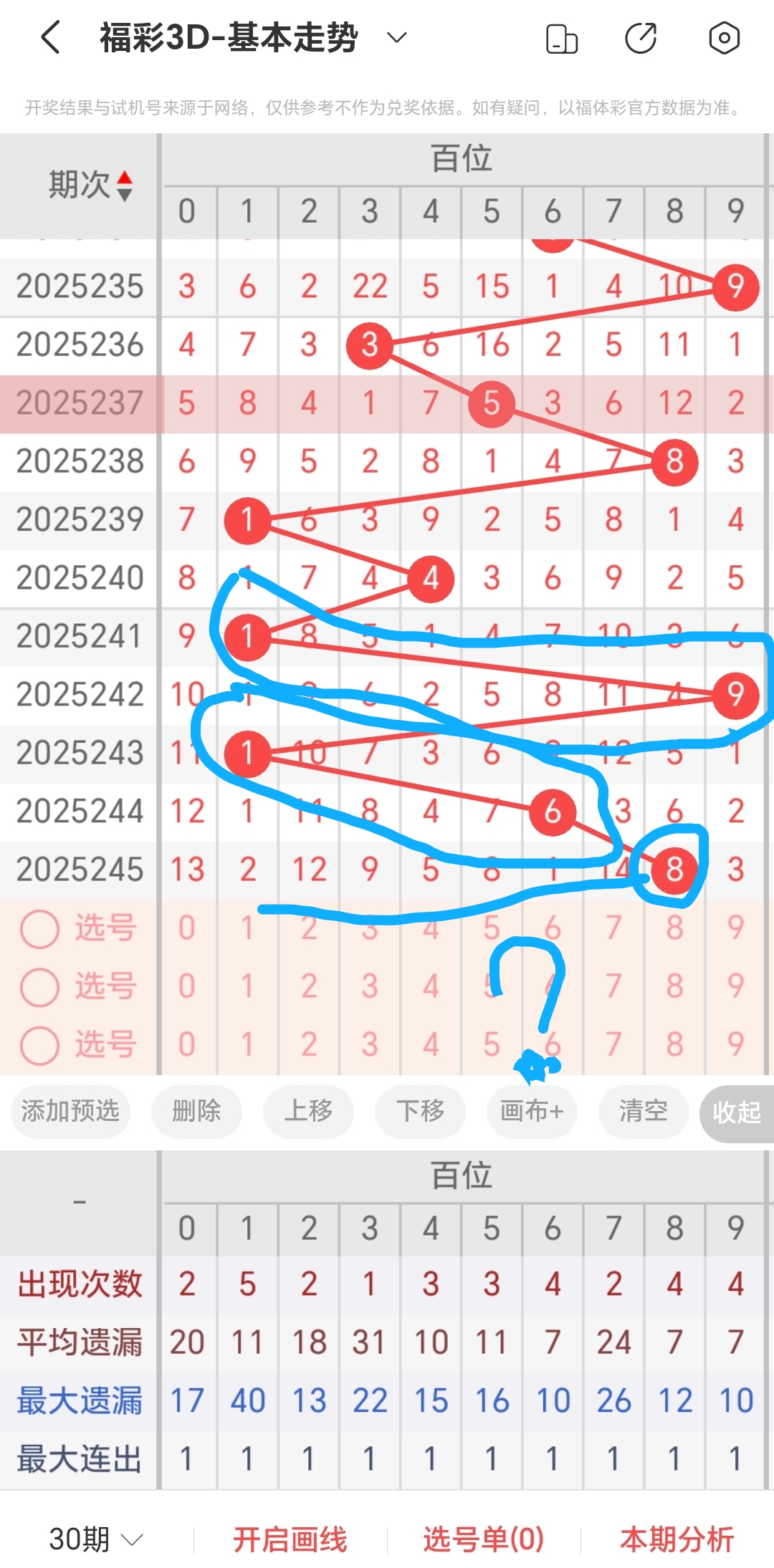The width and height of the screenshot is (774, 1568).
Task: Toggle the 期次 sort order
Action: 125,186
